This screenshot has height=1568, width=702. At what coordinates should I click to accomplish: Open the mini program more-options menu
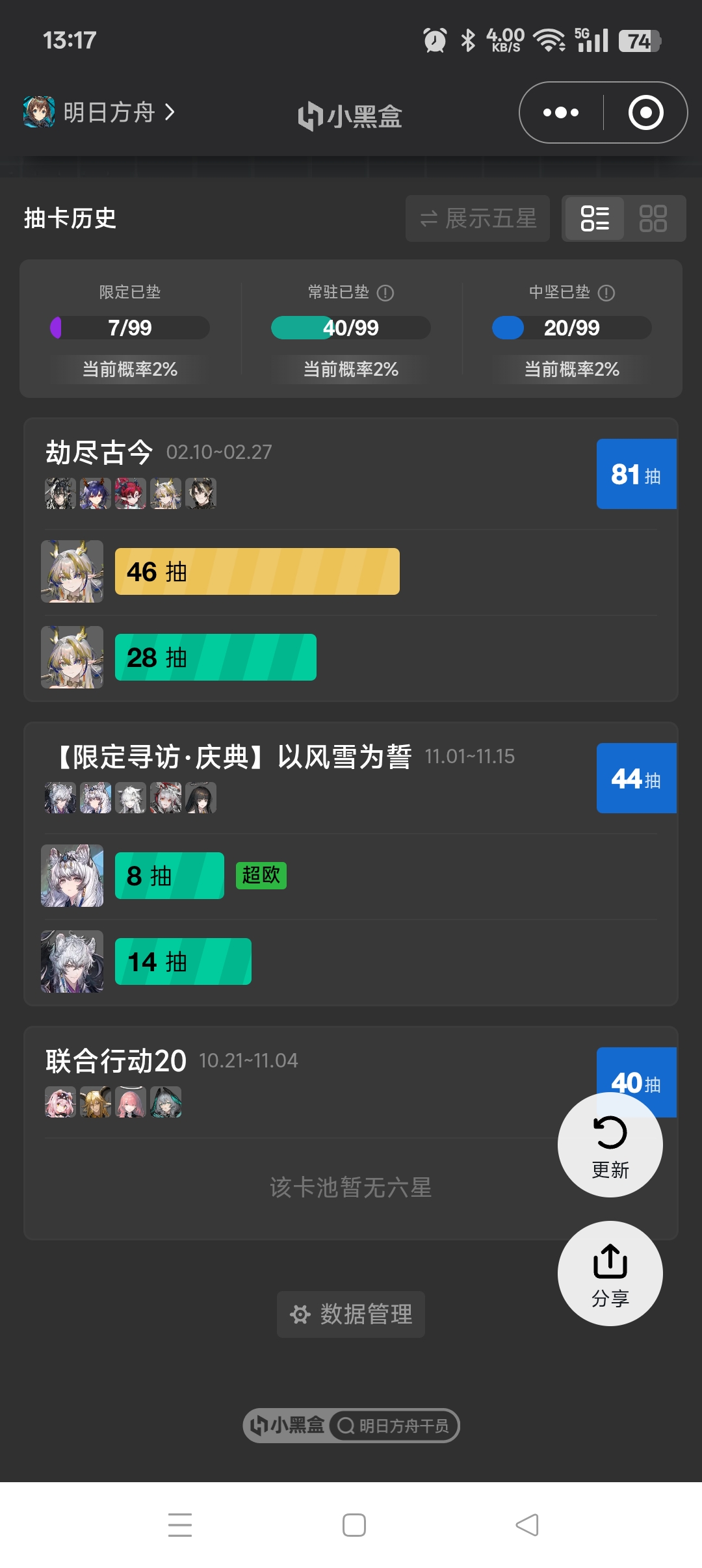pos(561,112)
